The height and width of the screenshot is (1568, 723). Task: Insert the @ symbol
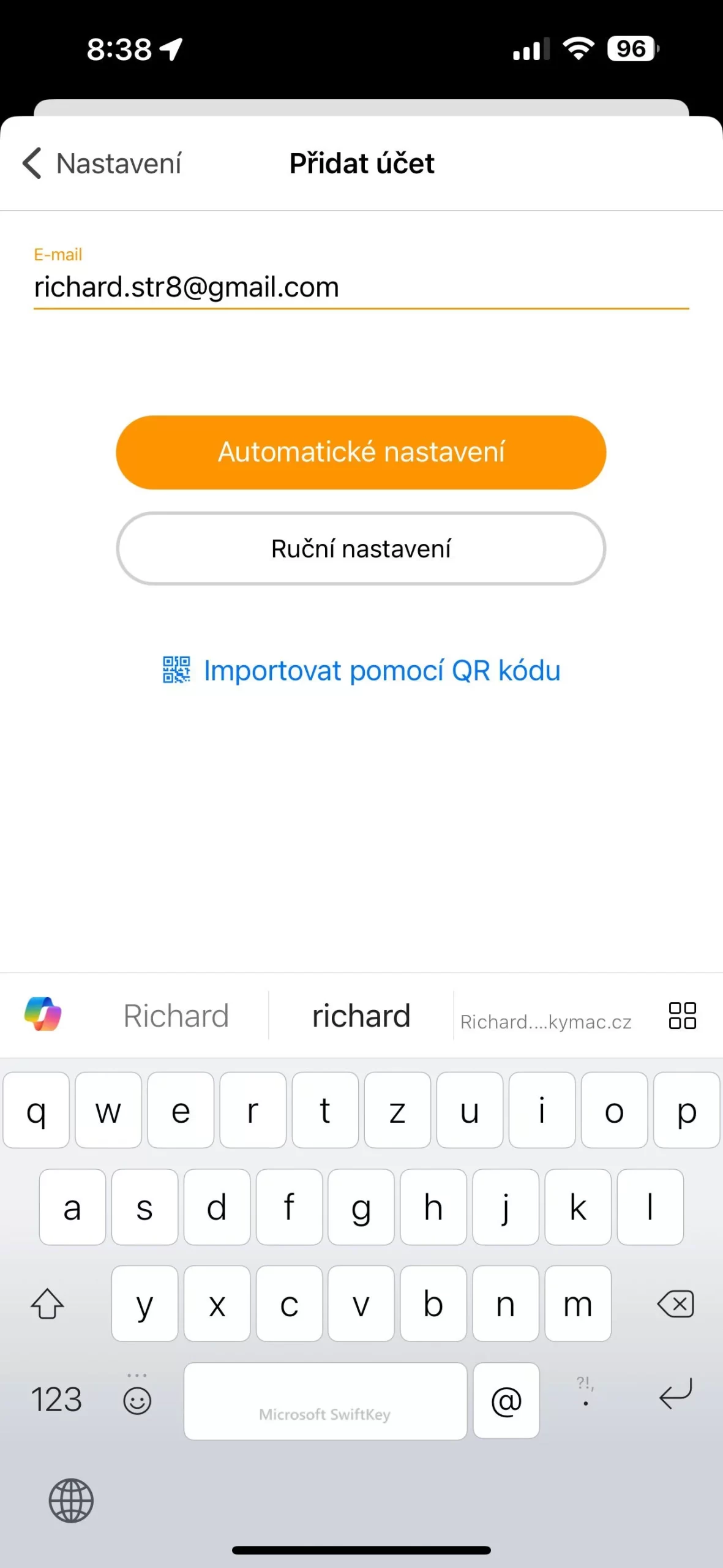(x=506, y=1400)
